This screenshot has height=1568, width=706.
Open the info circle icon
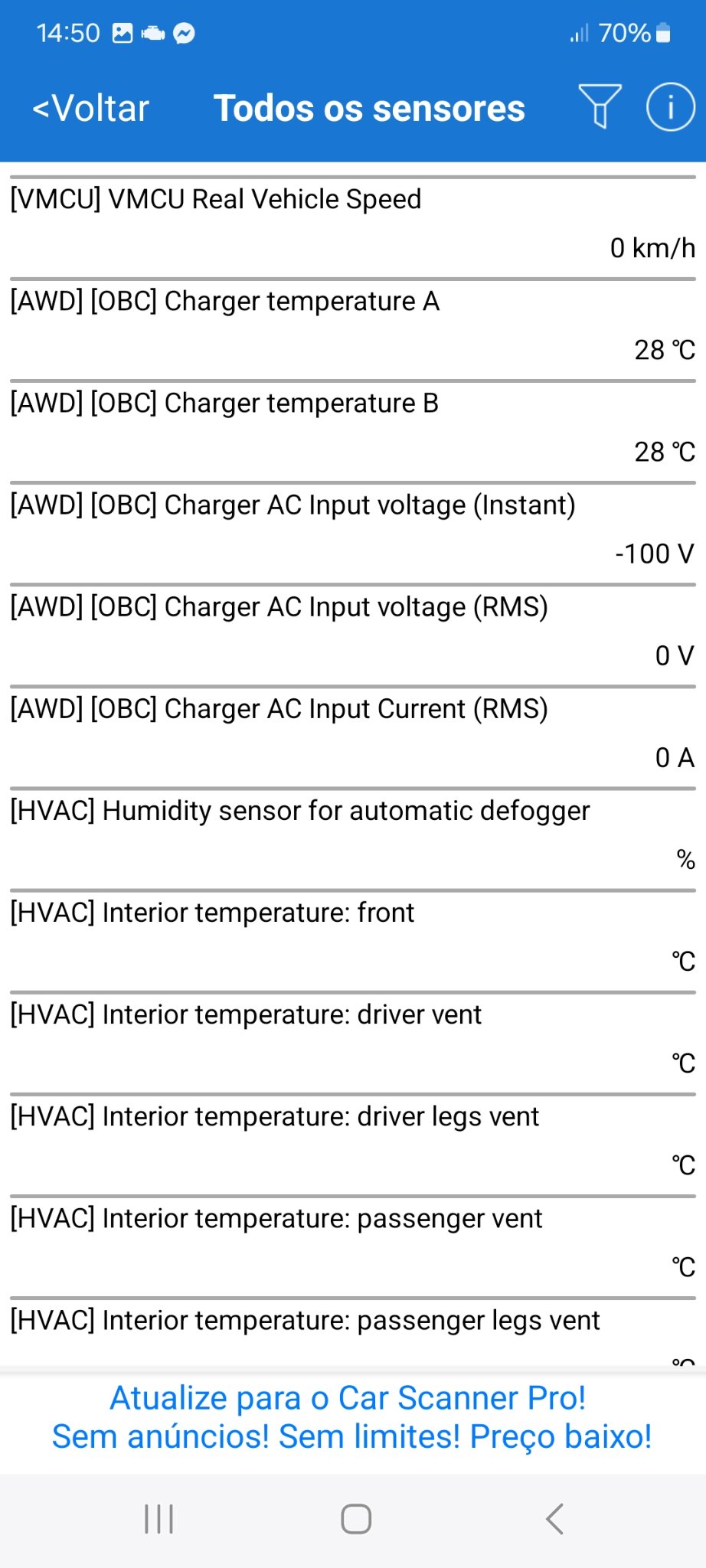670,107
